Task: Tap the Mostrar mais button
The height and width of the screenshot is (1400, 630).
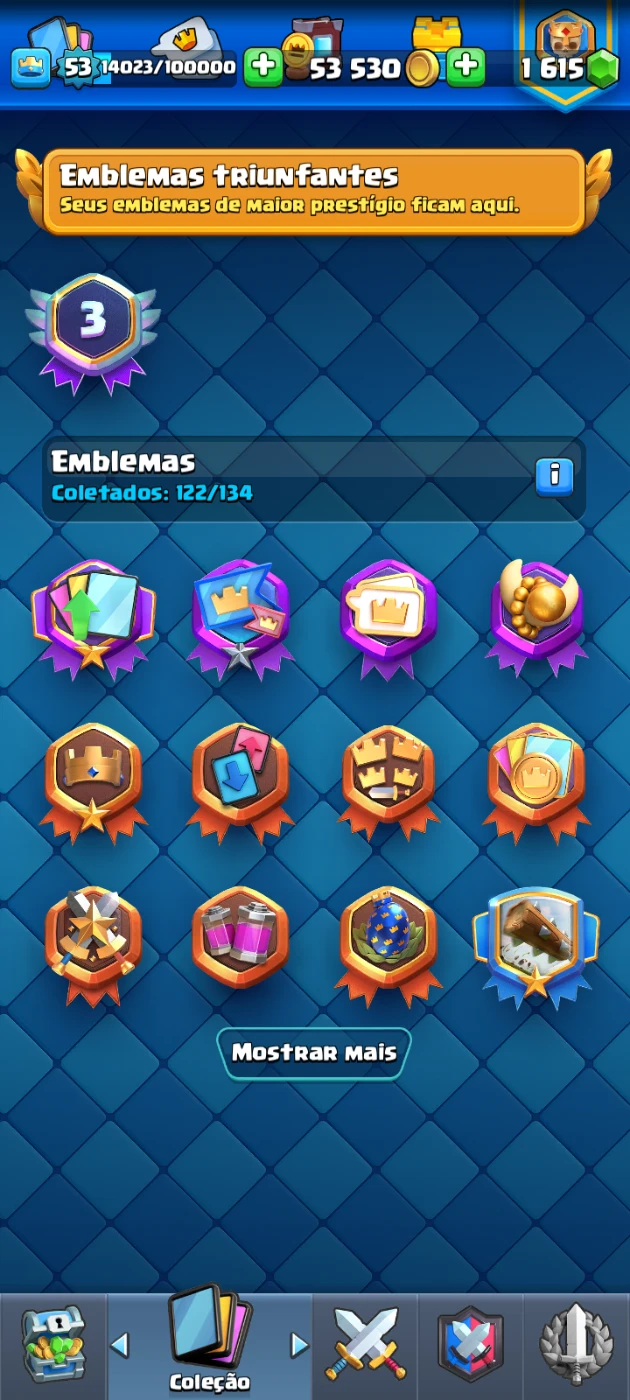Action: [x=314, y=1053]
